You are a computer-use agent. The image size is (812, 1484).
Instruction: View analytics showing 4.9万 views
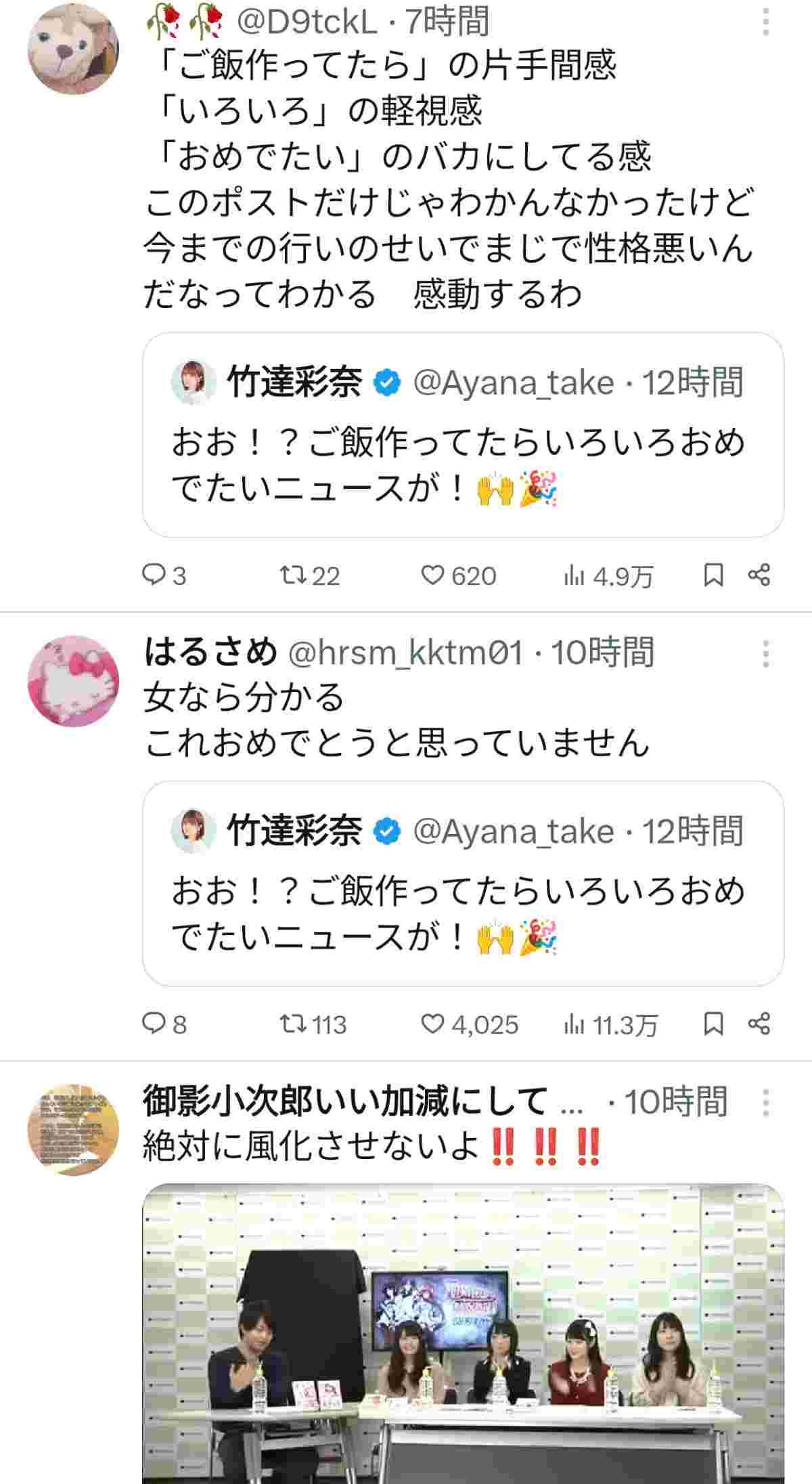(607, 576)
